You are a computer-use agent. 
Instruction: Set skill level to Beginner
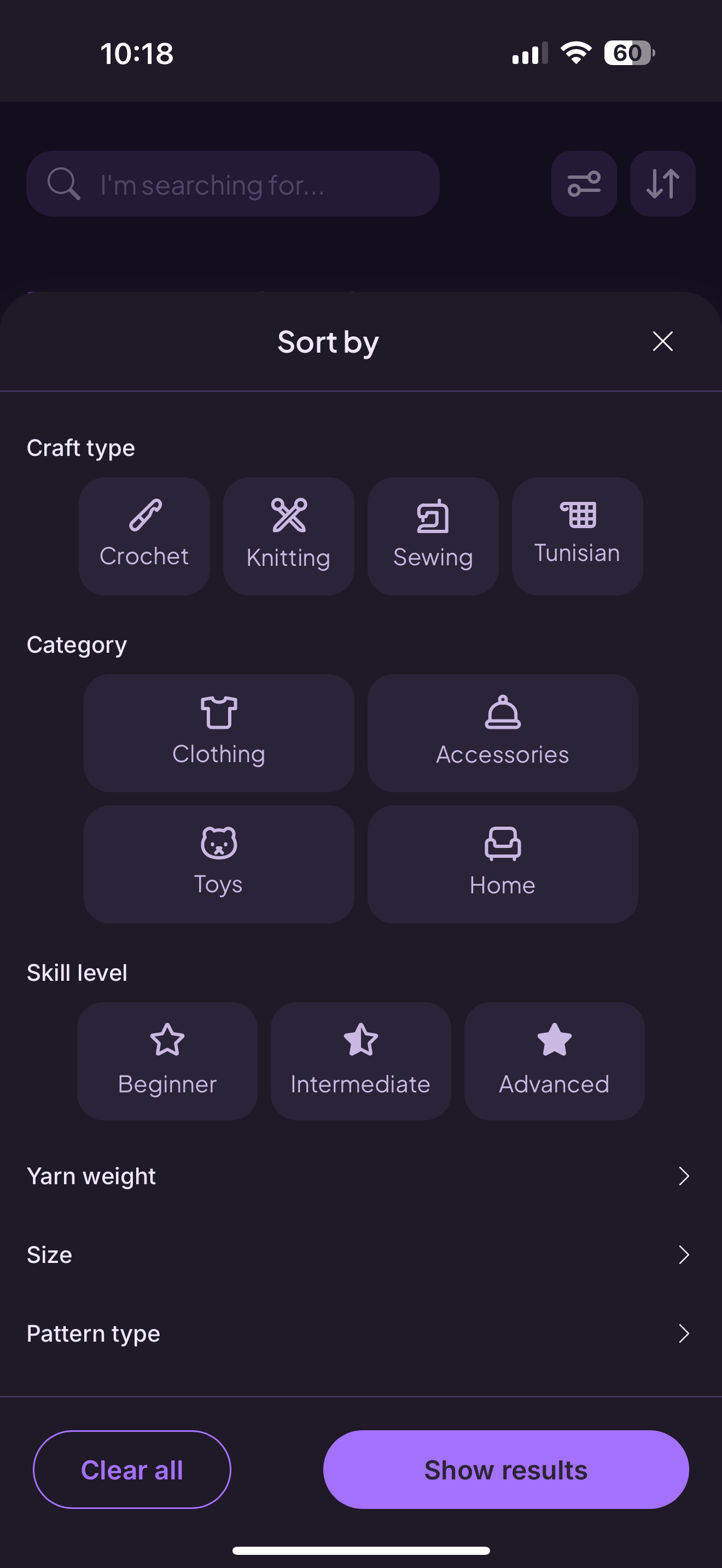point(167,1061)
